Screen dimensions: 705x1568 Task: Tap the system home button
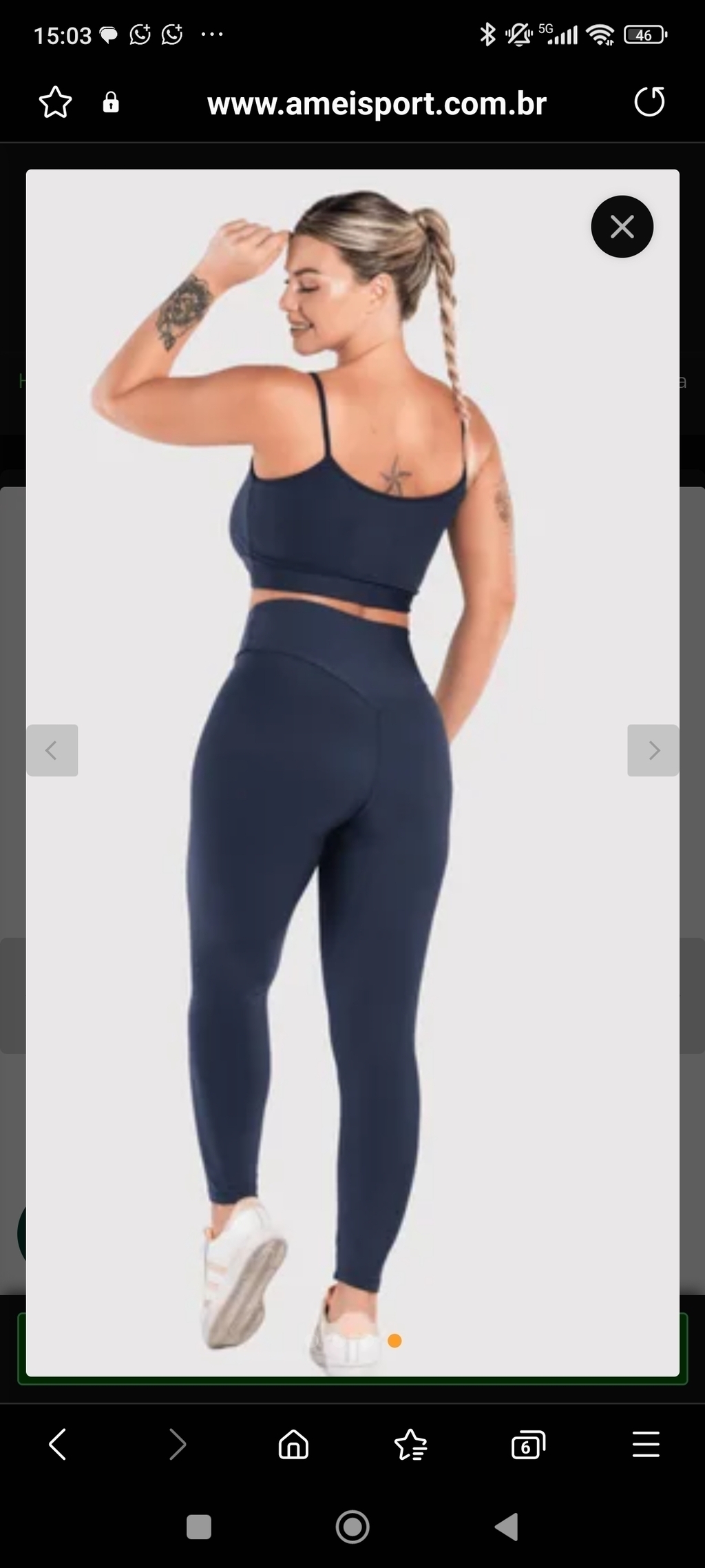click(352, 1527)
